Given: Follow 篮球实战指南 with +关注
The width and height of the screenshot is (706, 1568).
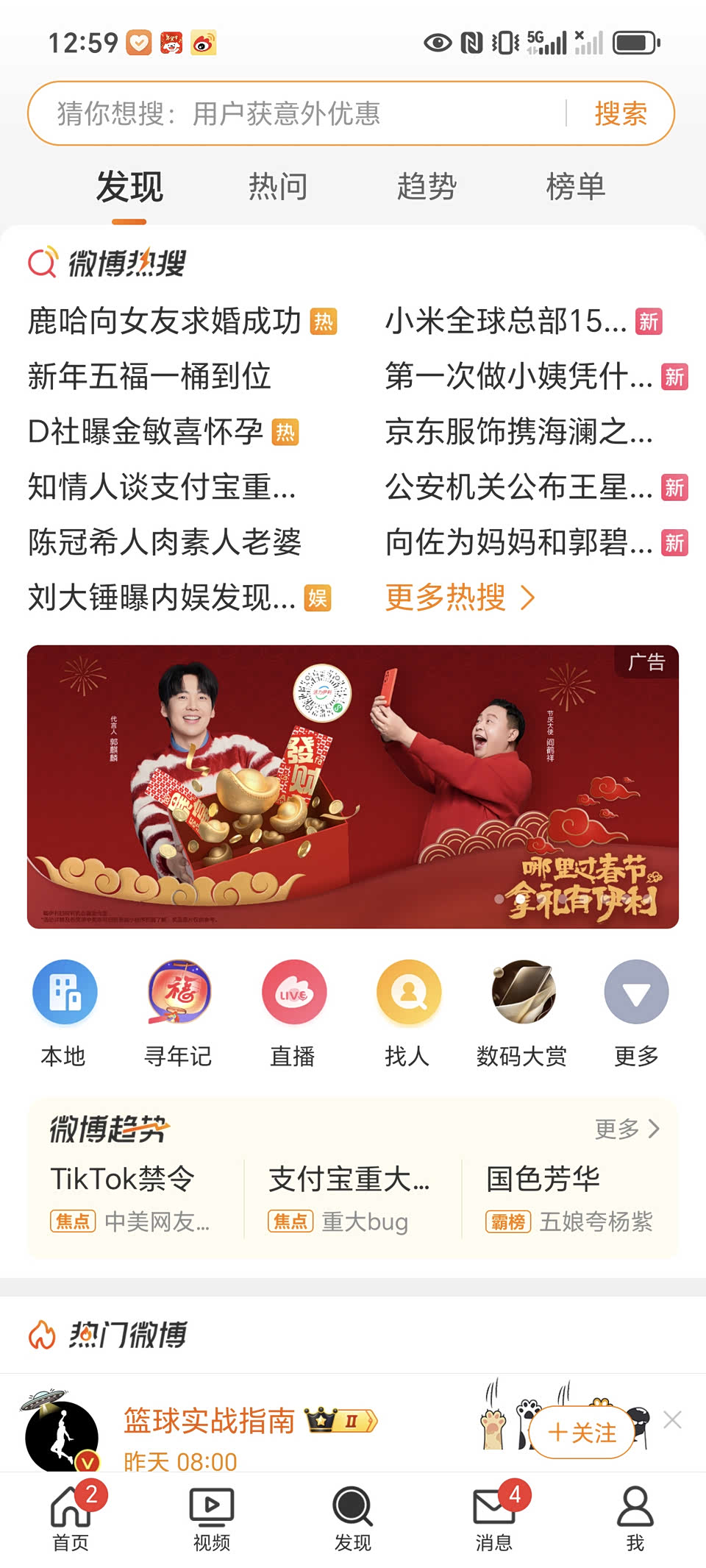Looking at the screenshot, I should (582, 1432).
